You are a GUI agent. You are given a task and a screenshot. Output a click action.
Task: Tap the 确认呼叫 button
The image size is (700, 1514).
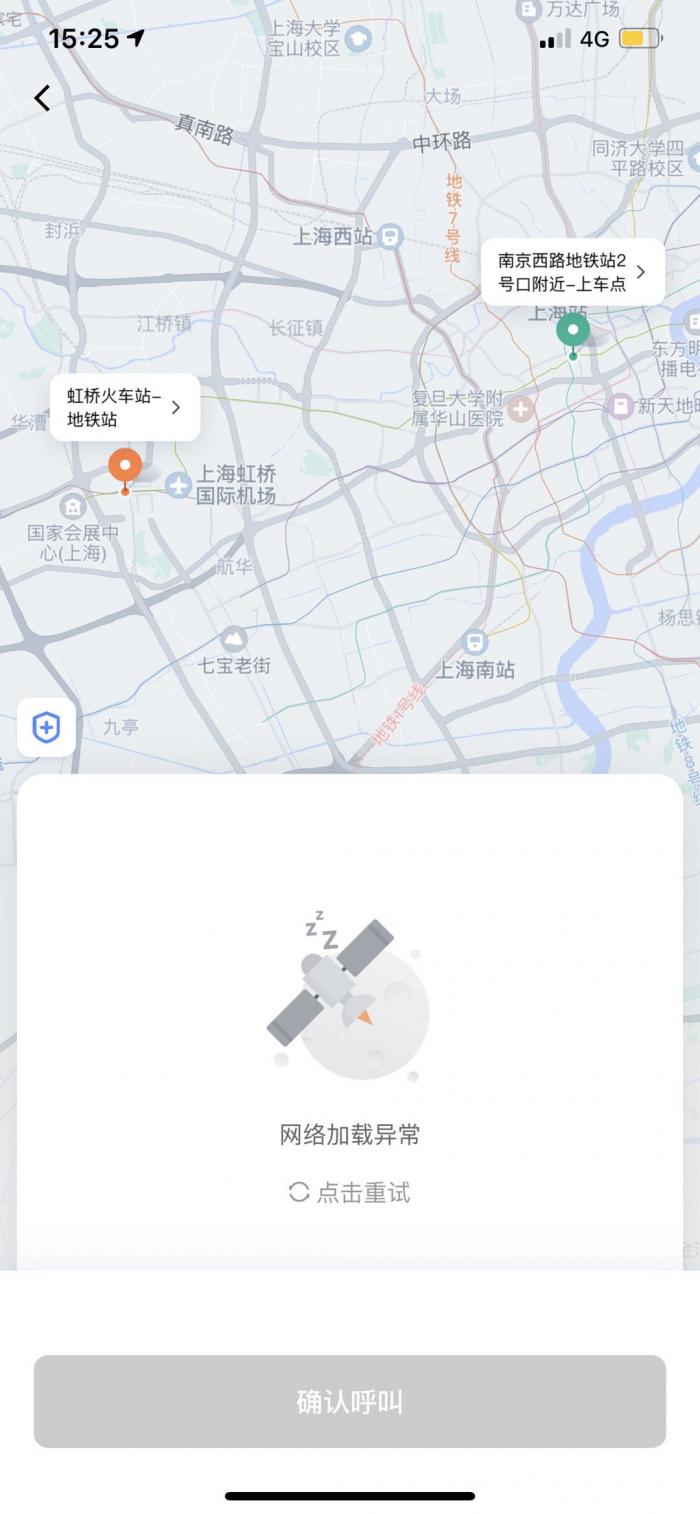pos(350,1402)
